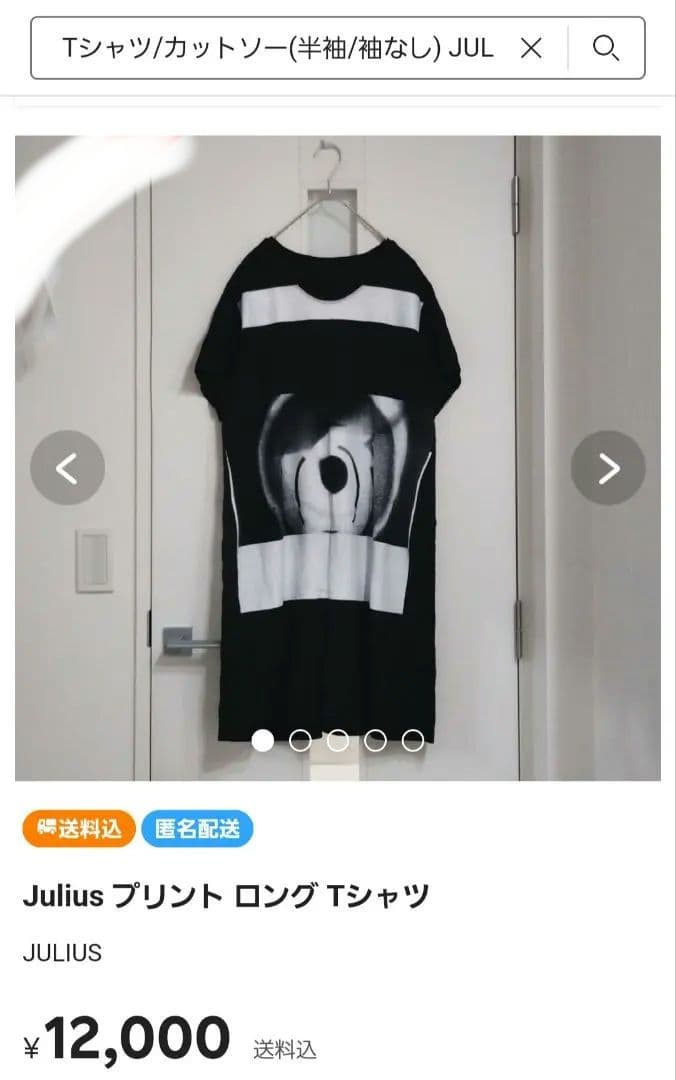Jump to the third photo indicator dot
Image resolution: width=676 pixels, height=1080 pixels.
click(x=338, y=741)
